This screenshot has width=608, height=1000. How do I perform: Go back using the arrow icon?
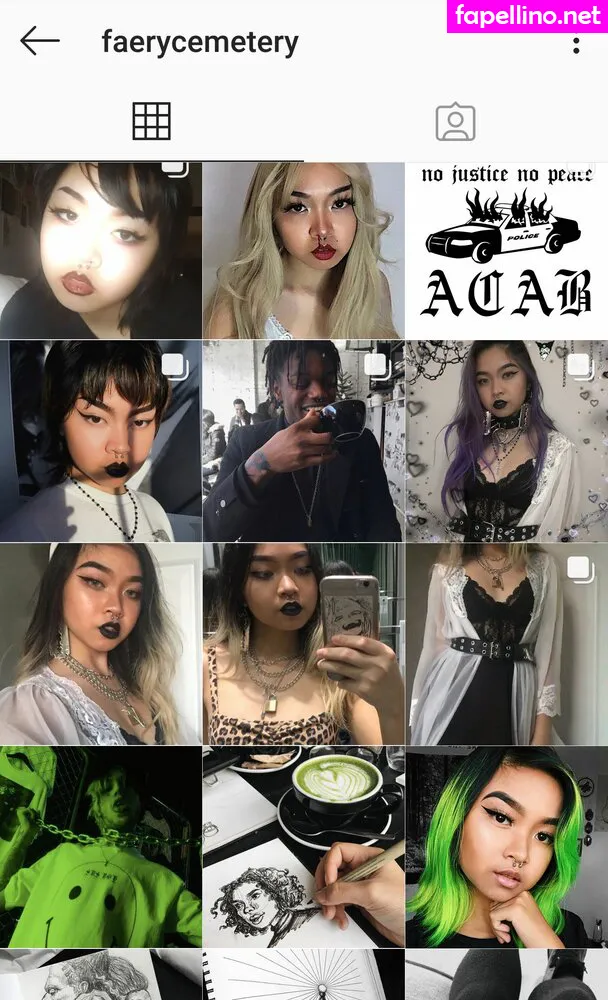pyautogui.click(x=40, y=42)
